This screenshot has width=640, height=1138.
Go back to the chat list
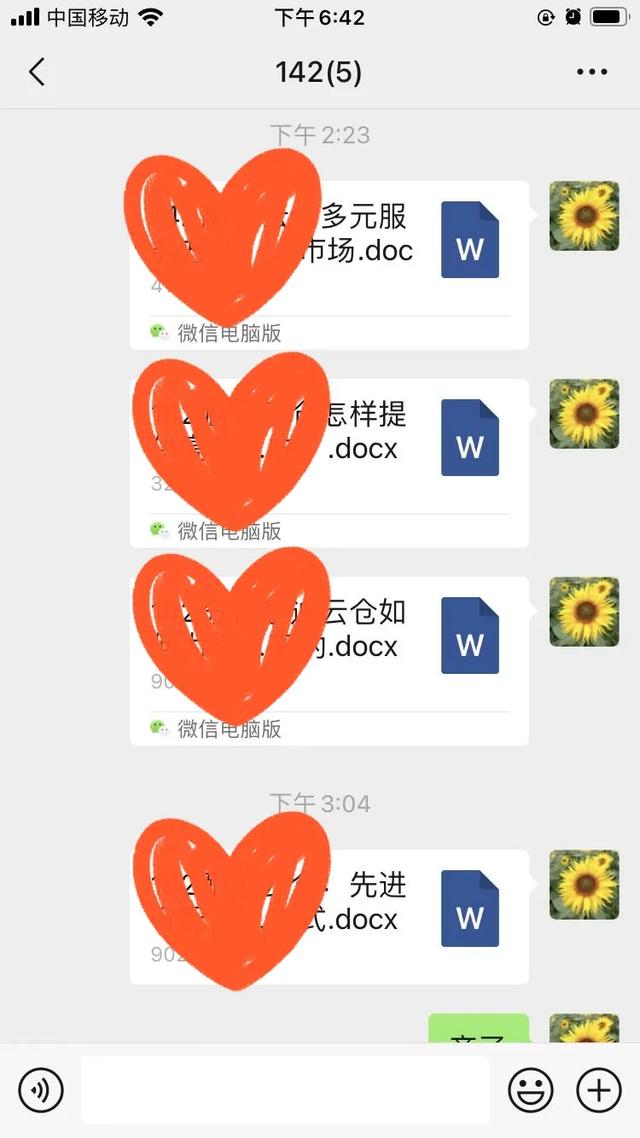click(x=37, y=72)
